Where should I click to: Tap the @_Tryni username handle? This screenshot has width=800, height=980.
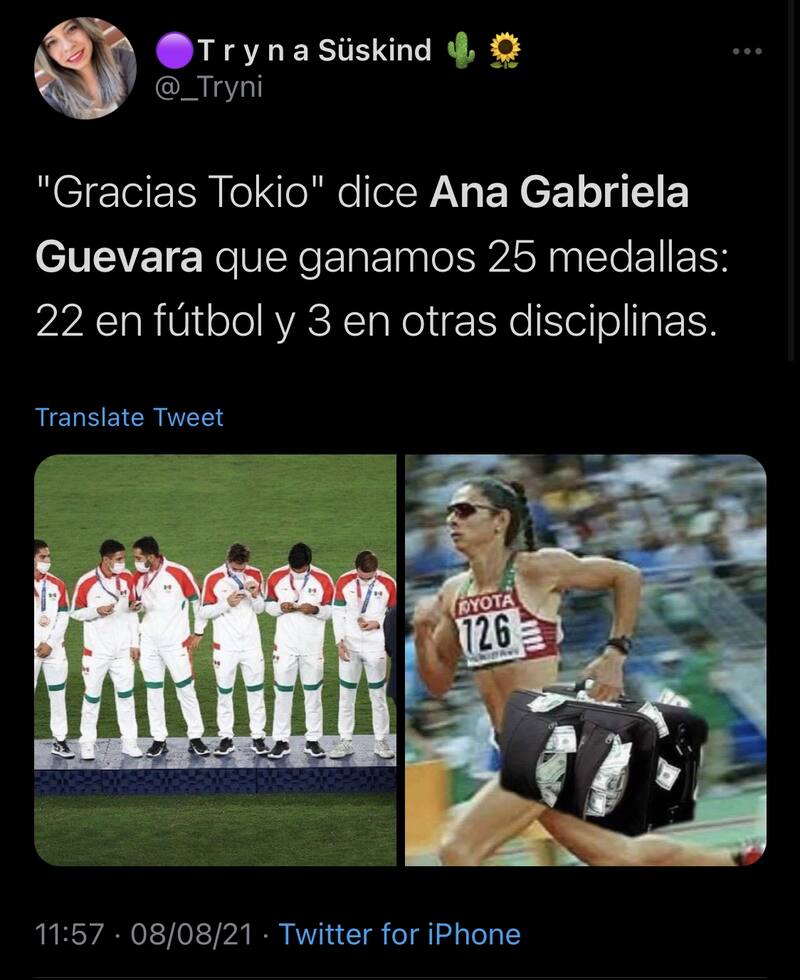209,87
